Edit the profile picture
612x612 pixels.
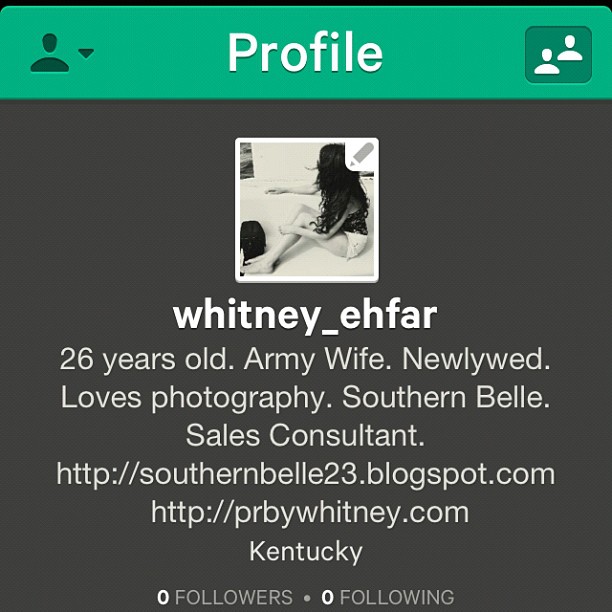[361, 155]
